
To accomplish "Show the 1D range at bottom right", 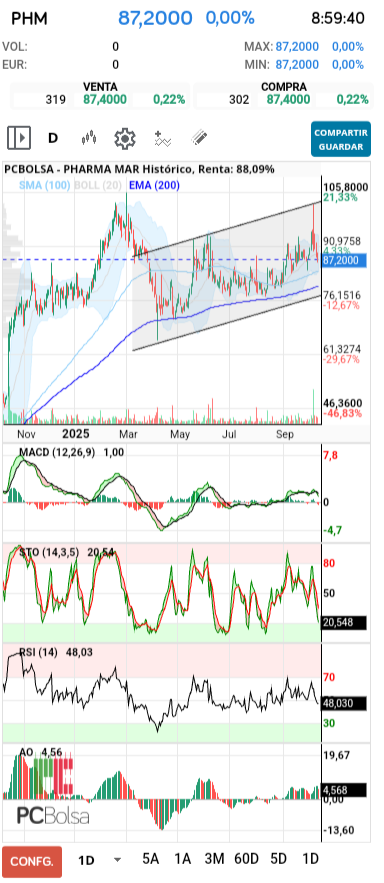I will tap(311, 859).
